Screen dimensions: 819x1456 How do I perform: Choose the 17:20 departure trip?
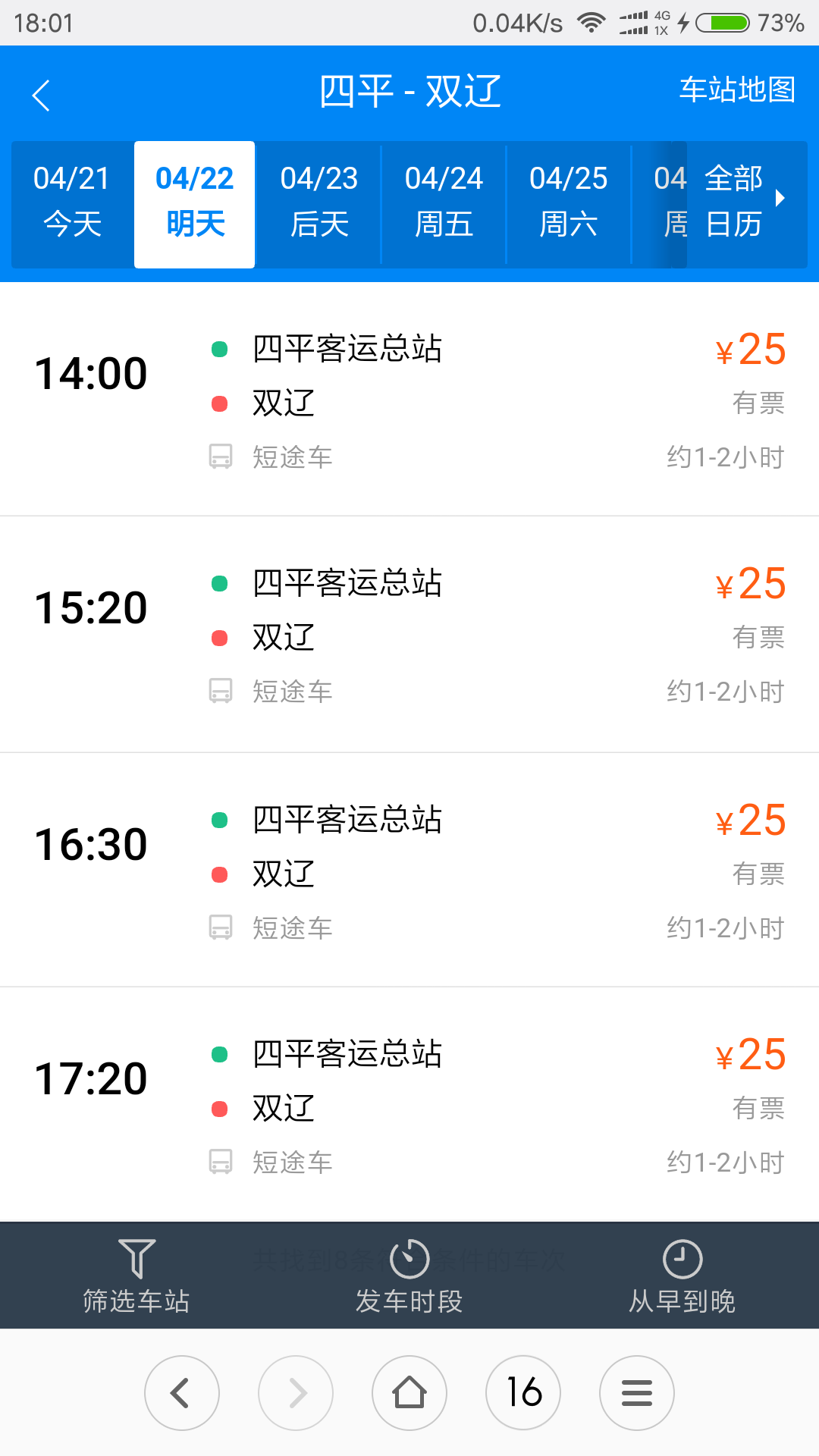[x=409, y=1104]
